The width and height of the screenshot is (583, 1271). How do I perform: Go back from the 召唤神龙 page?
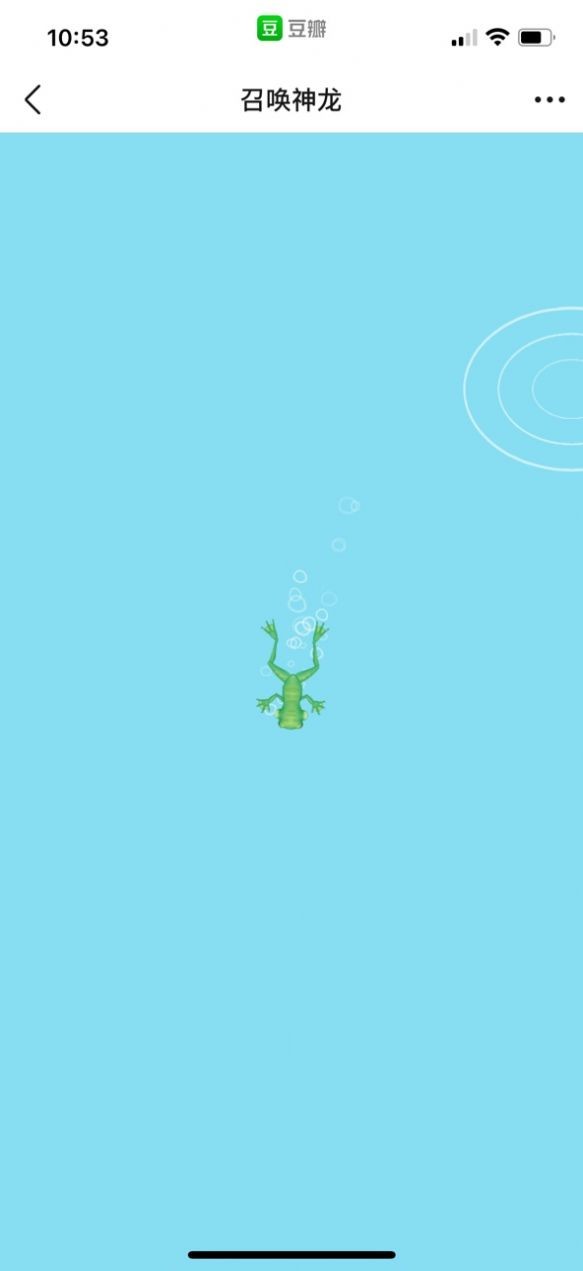pos(33,99)
